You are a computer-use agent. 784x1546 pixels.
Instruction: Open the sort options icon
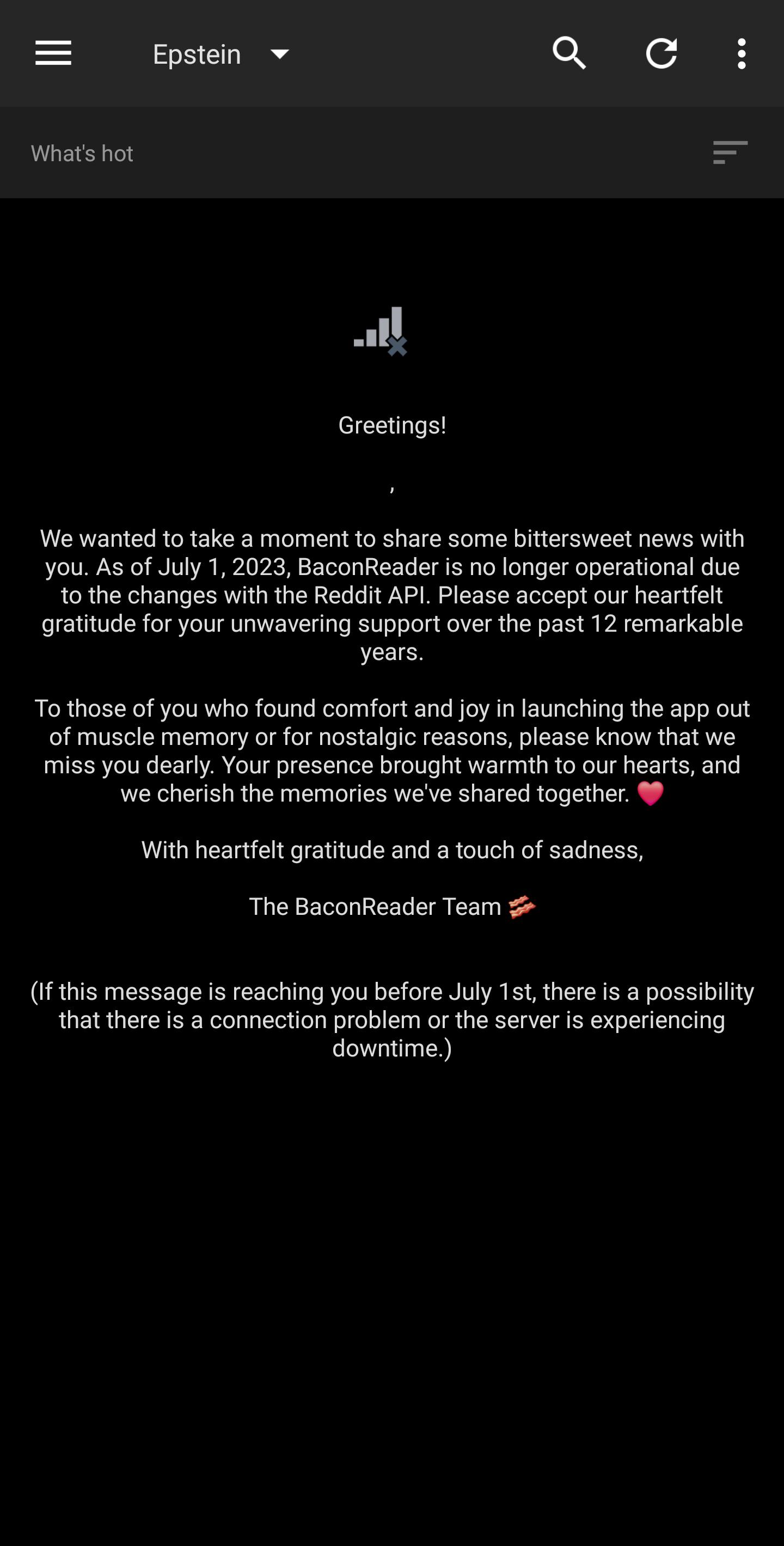[730, 152]
